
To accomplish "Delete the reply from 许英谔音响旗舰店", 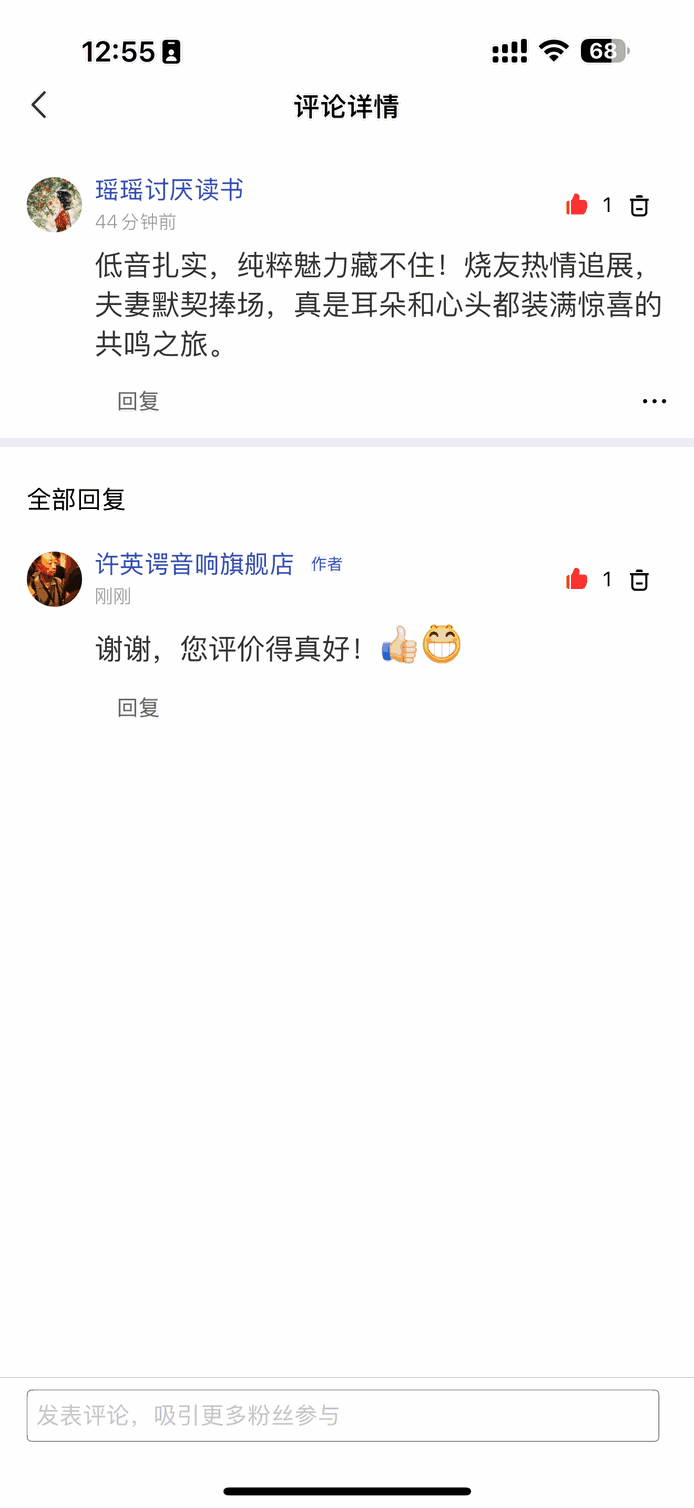I will 639,580.
